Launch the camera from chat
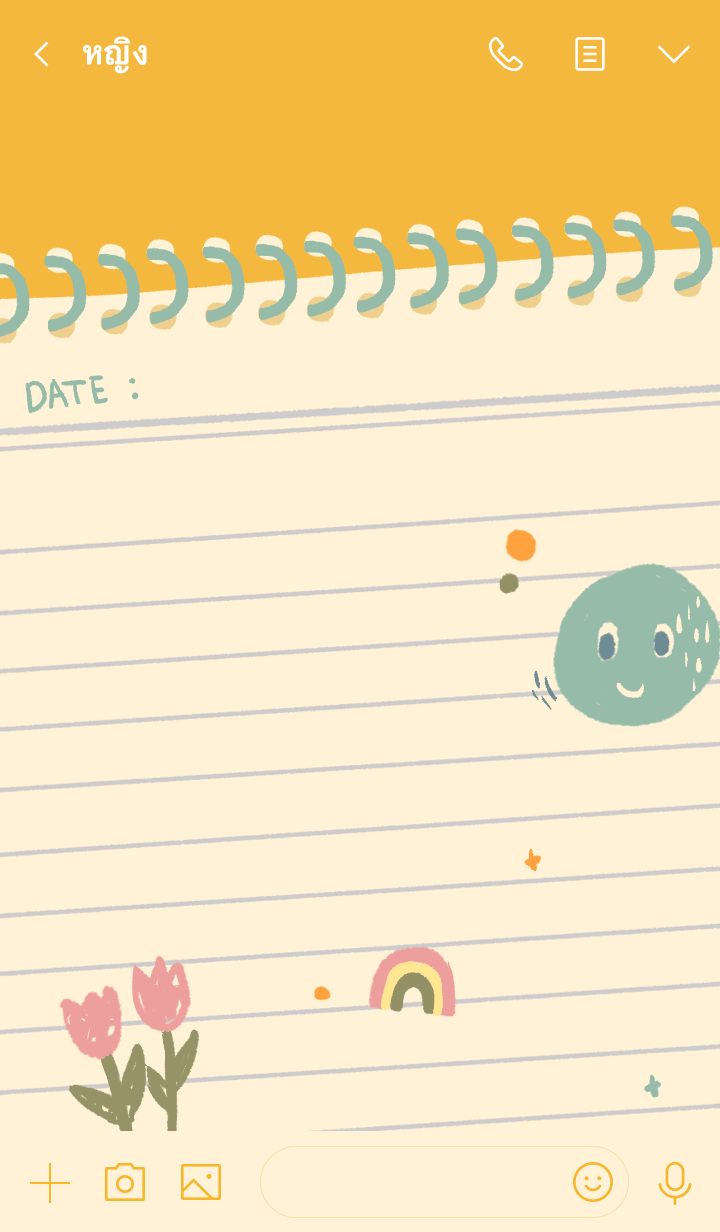The image size is (720, 1232). 125,1182
